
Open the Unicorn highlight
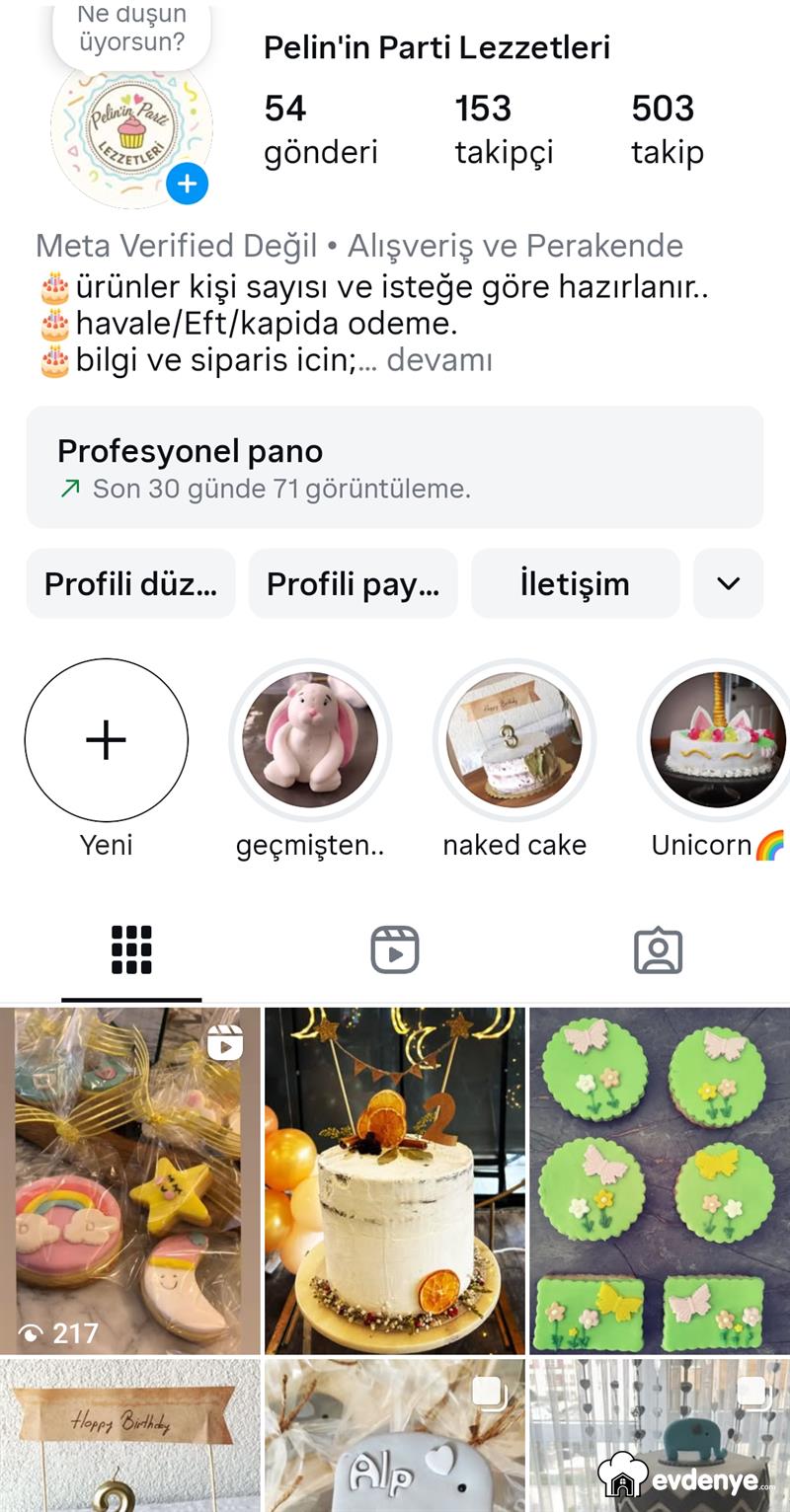pyautogui.click(x=717, y=740)
